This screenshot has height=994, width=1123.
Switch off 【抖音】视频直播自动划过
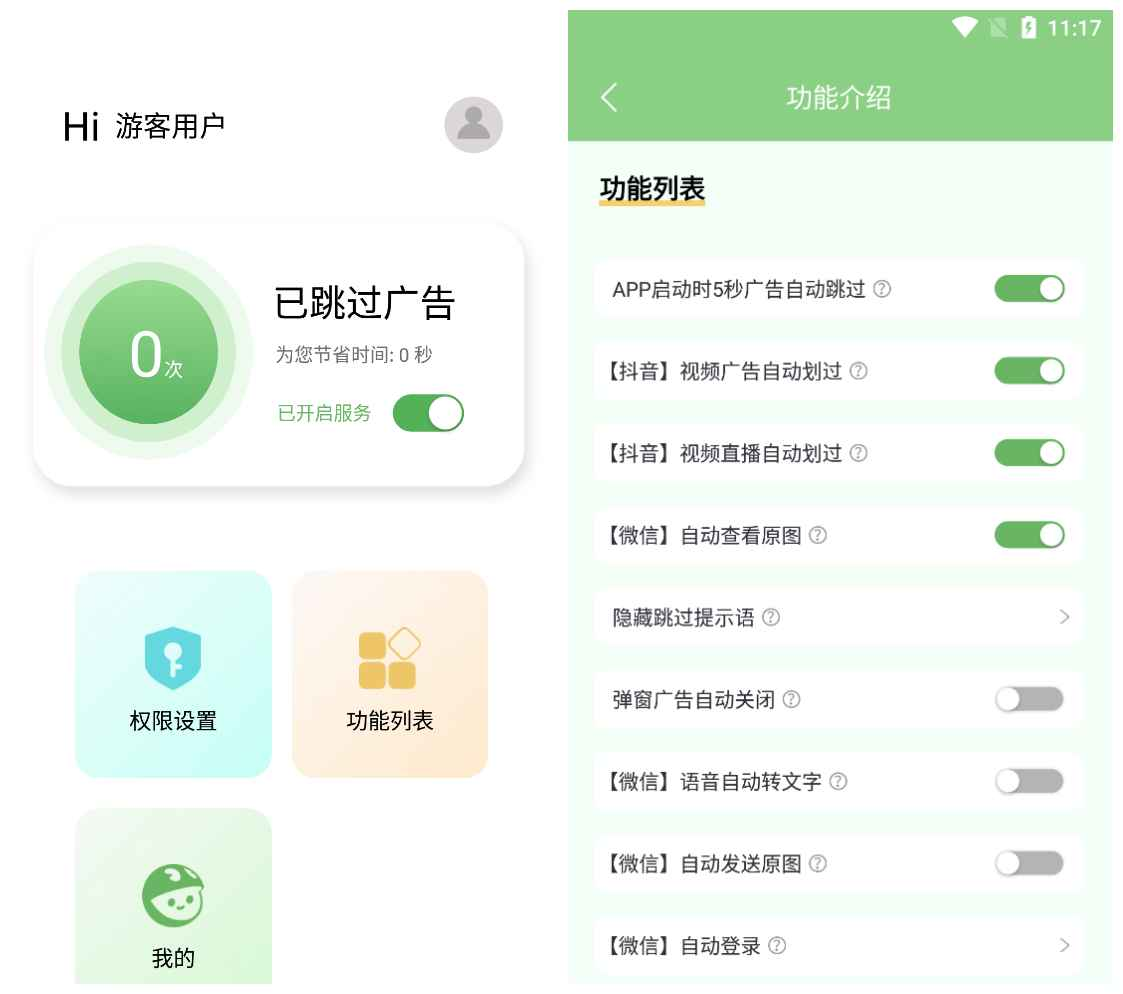[1029, 453]
